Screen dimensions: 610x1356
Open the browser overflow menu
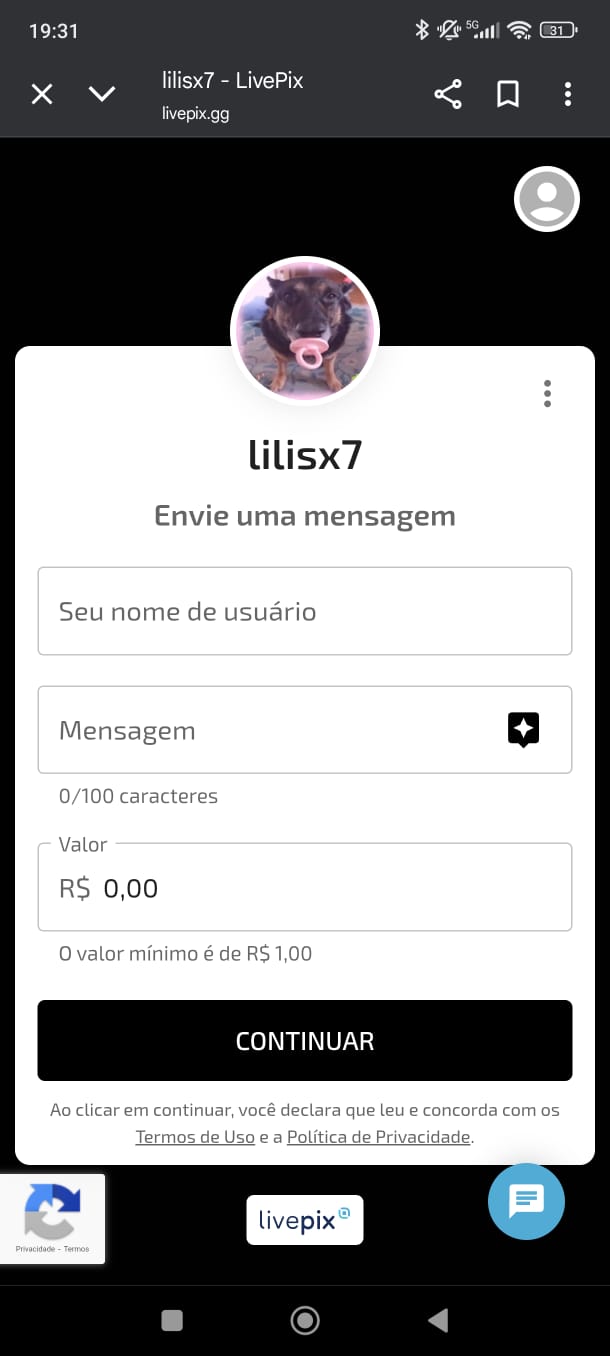(x=568, y=95)
